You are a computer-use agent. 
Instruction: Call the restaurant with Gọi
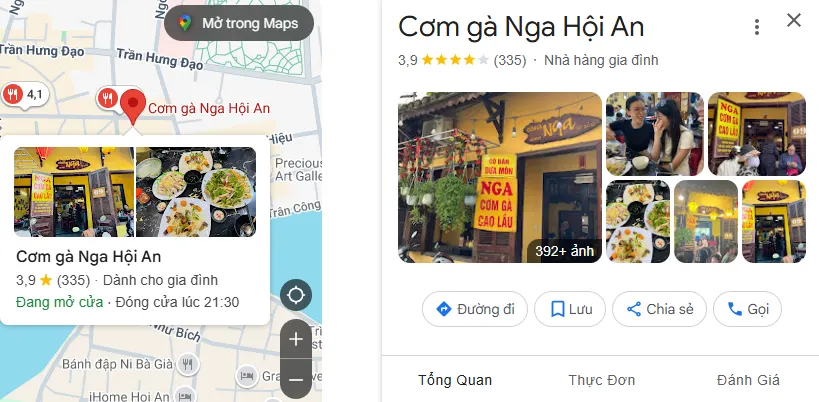point(747,309)
